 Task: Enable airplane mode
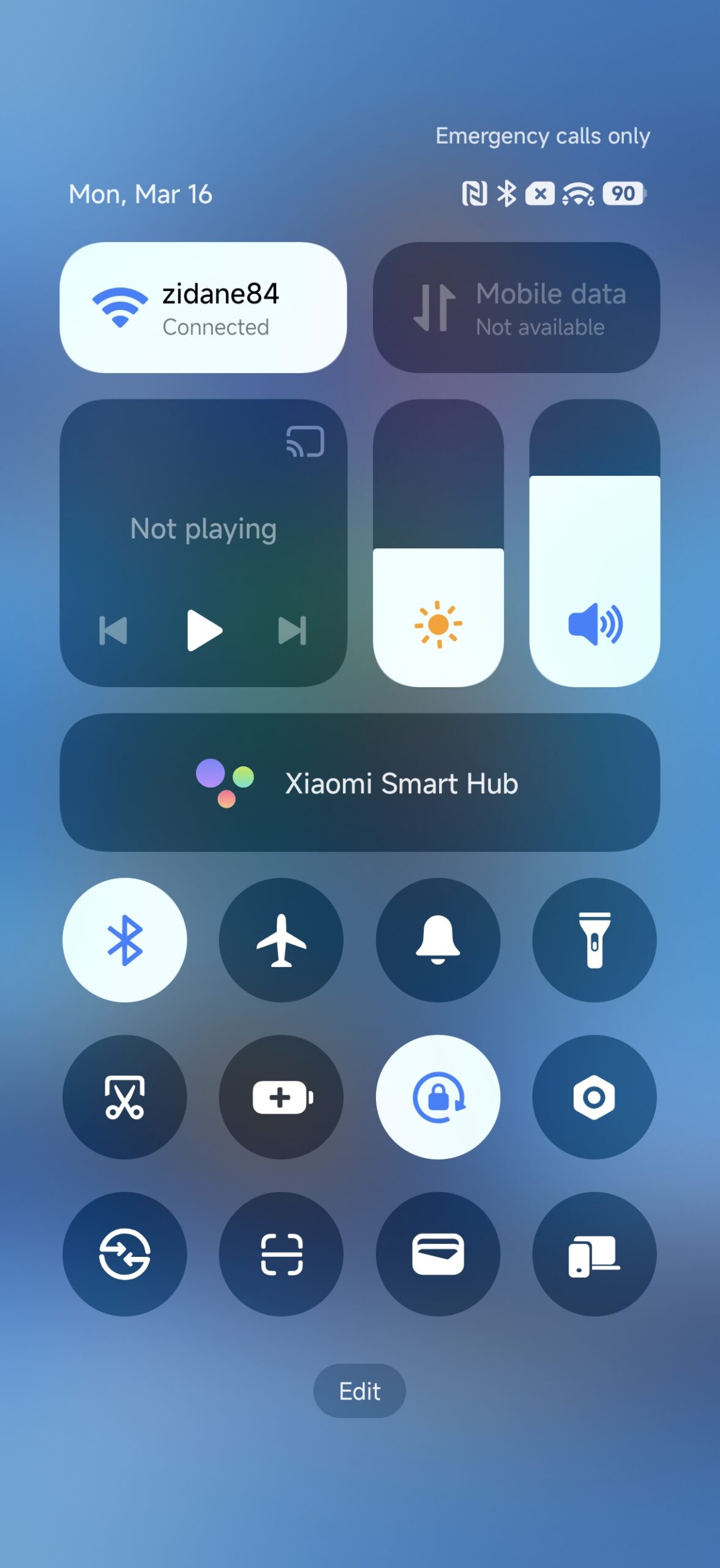[x=281, y=940]
